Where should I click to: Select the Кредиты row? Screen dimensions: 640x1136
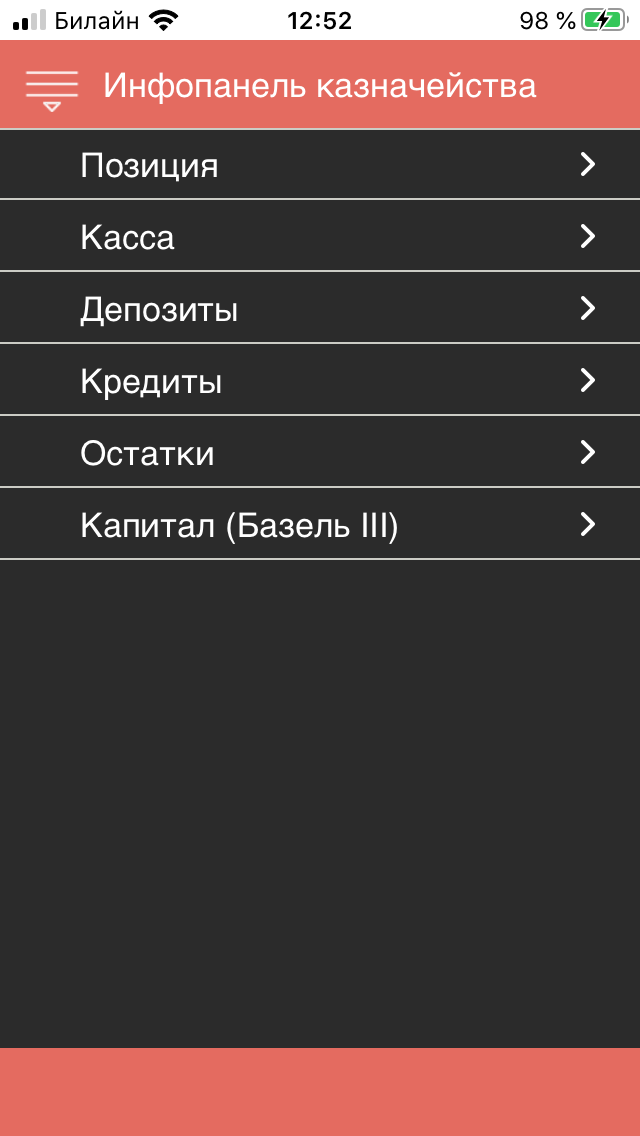coord(320,380)
